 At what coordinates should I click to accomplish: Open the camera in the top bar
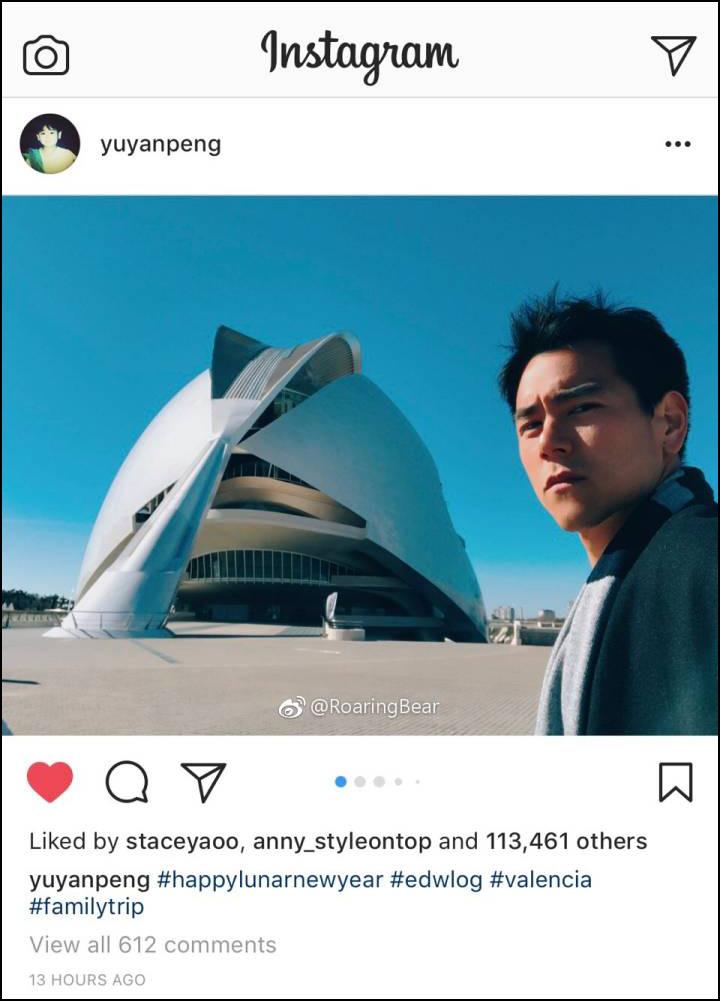(46, 56)
